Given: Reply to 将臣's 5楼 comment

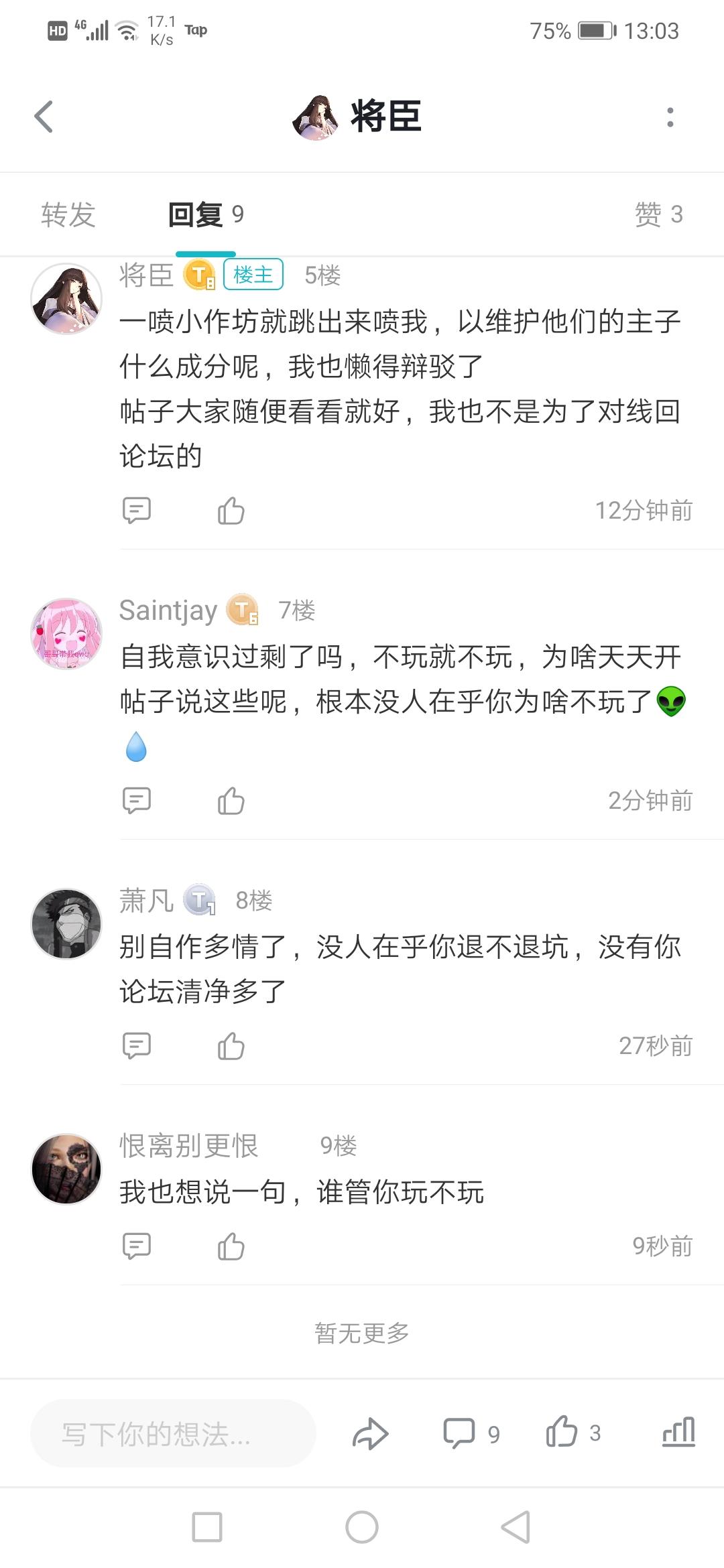Looking at the screenshot, I should tap(137, 511).
